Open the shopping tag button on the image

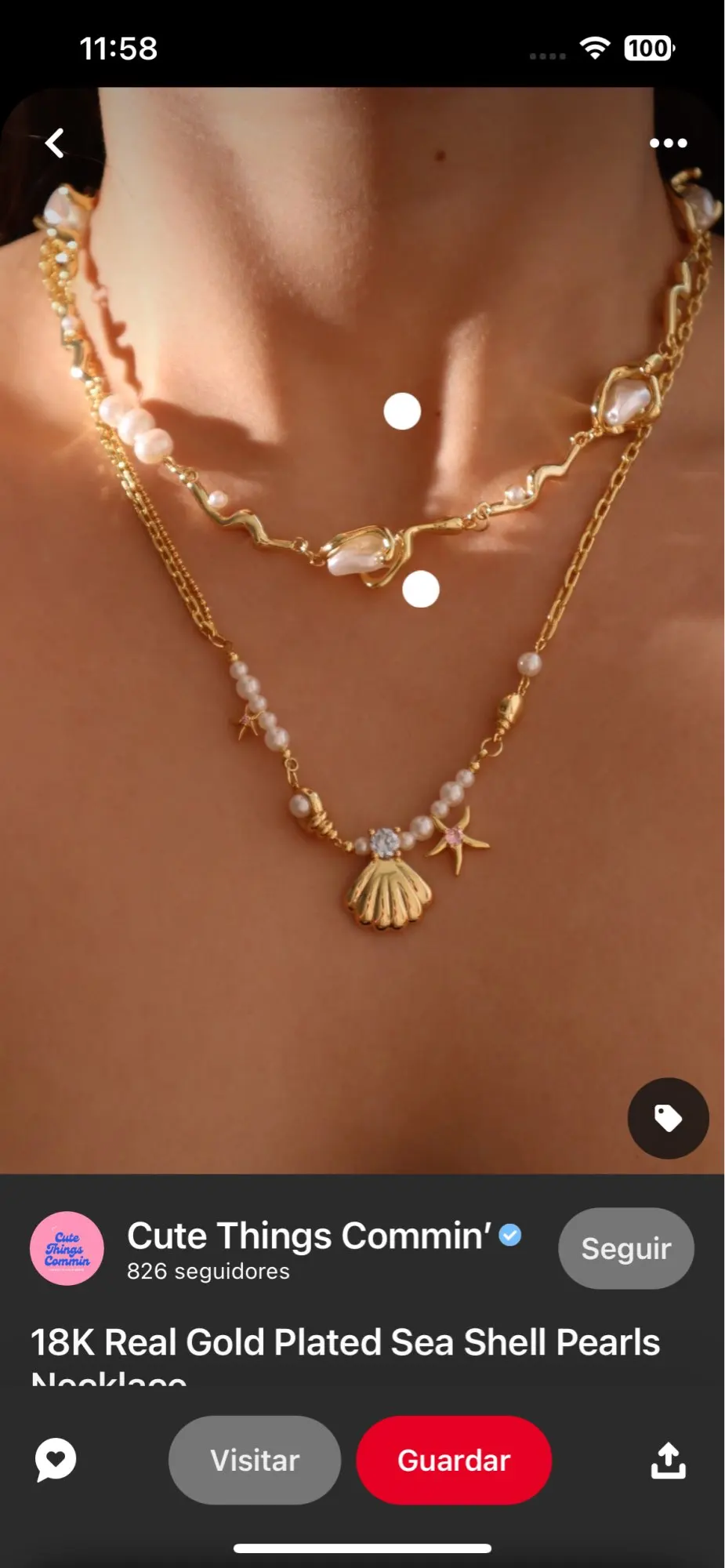(668, 1118)
